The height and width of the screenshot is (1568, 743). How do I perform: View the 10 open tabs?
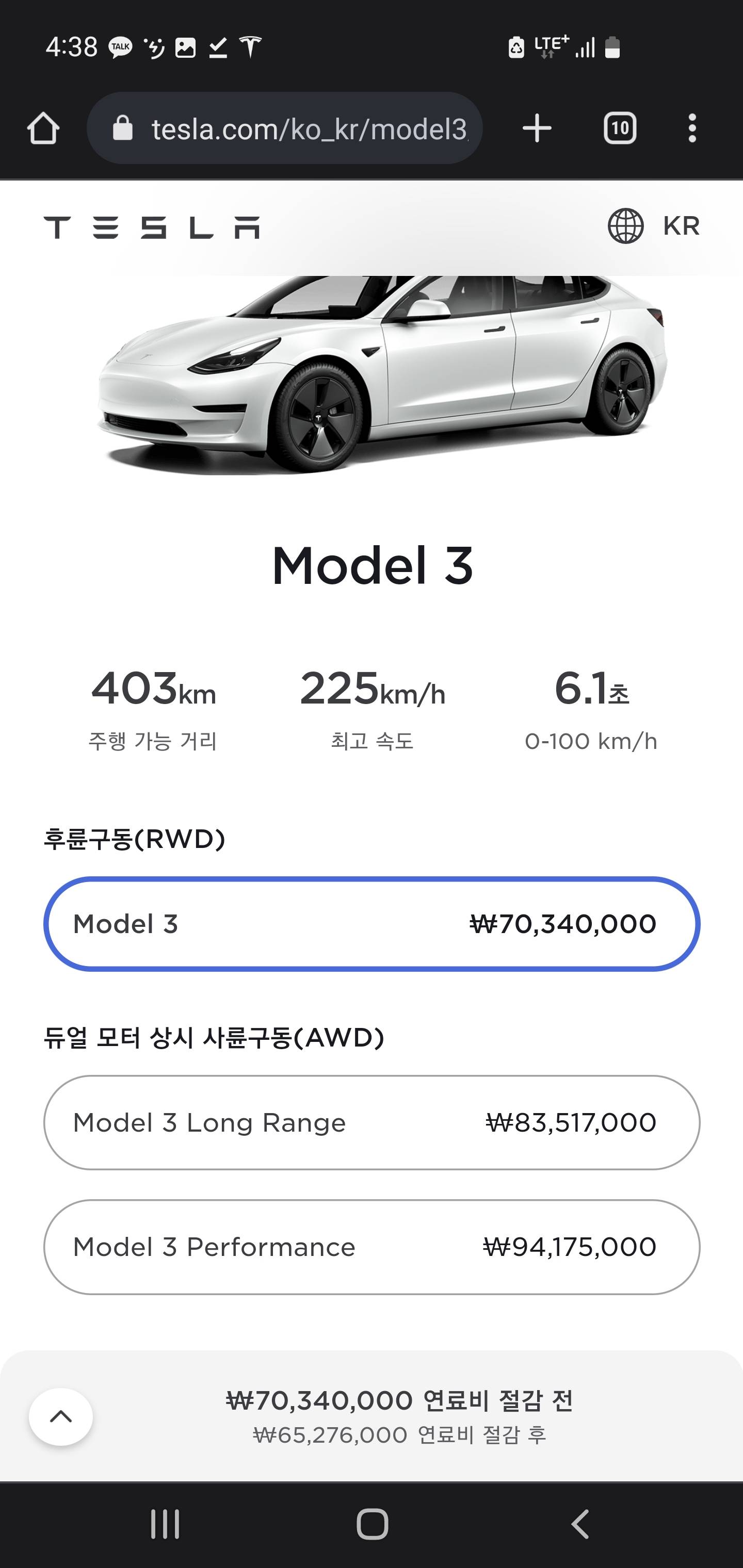(619, 128)
